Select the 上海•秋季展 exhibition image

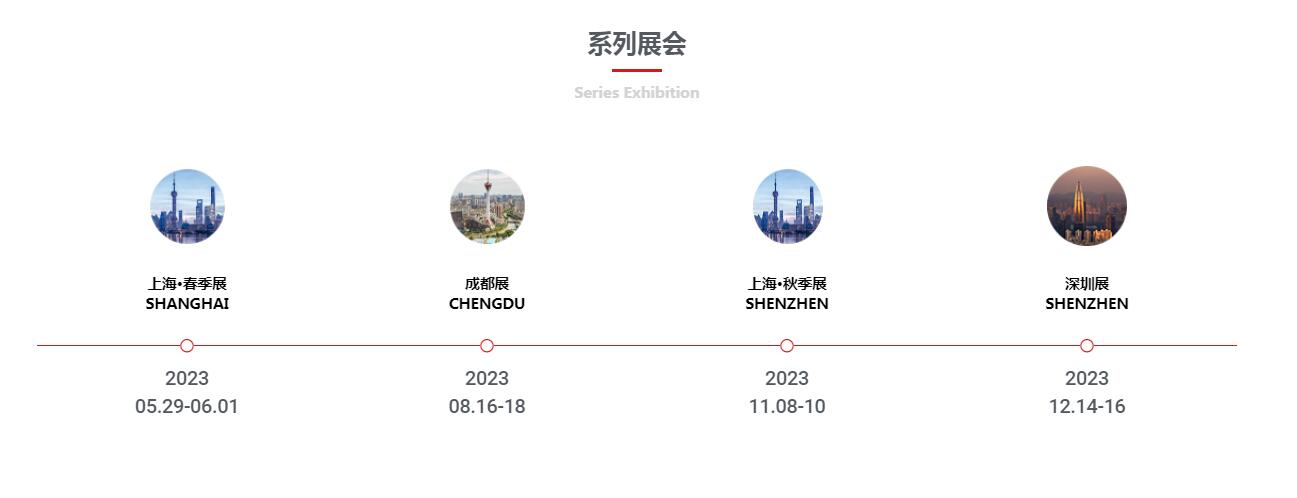(x=787, y=206)
